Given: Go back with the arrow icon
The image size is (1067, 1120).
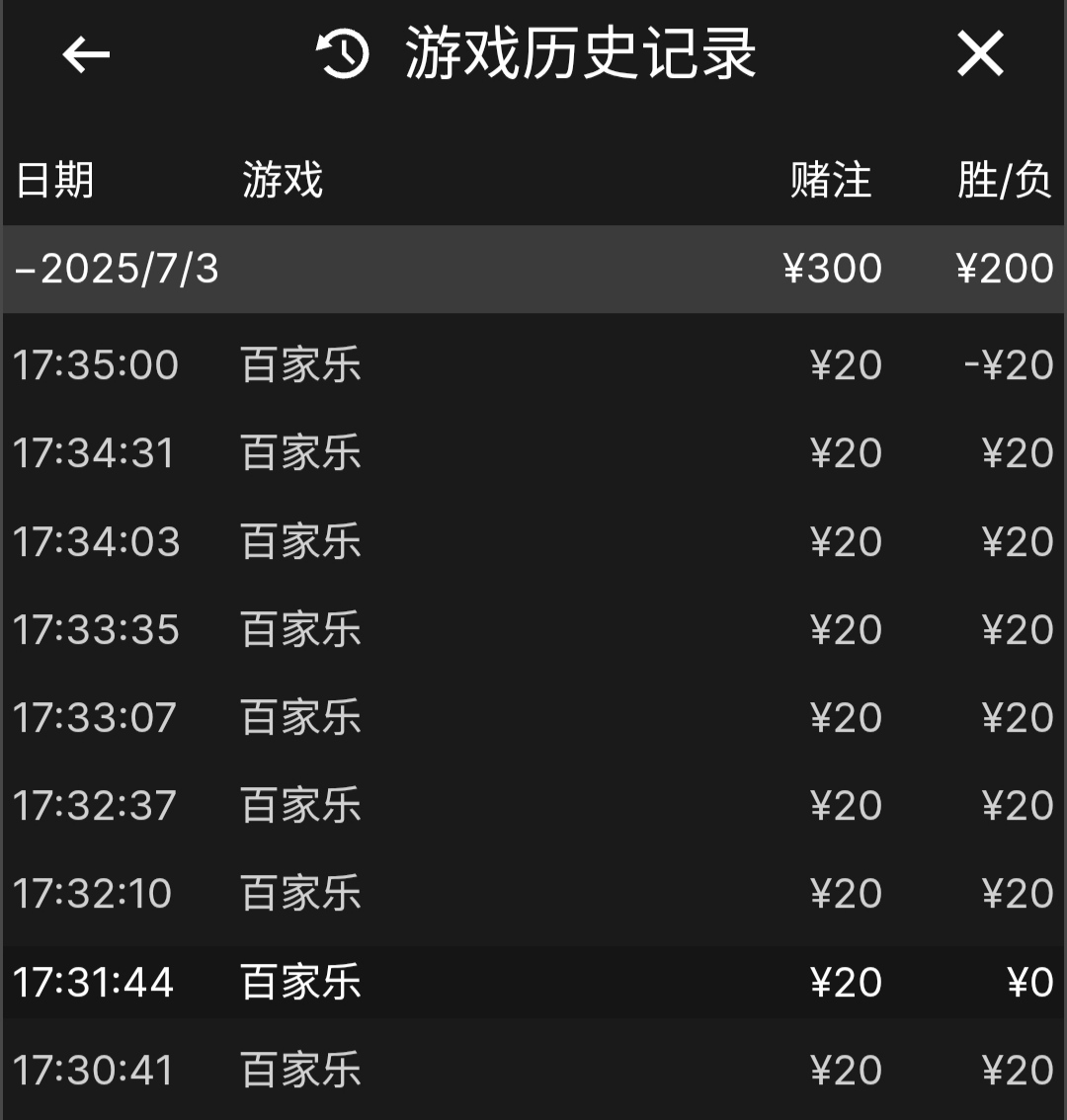Looking at the screenshot, I should [x=86, y=54].
